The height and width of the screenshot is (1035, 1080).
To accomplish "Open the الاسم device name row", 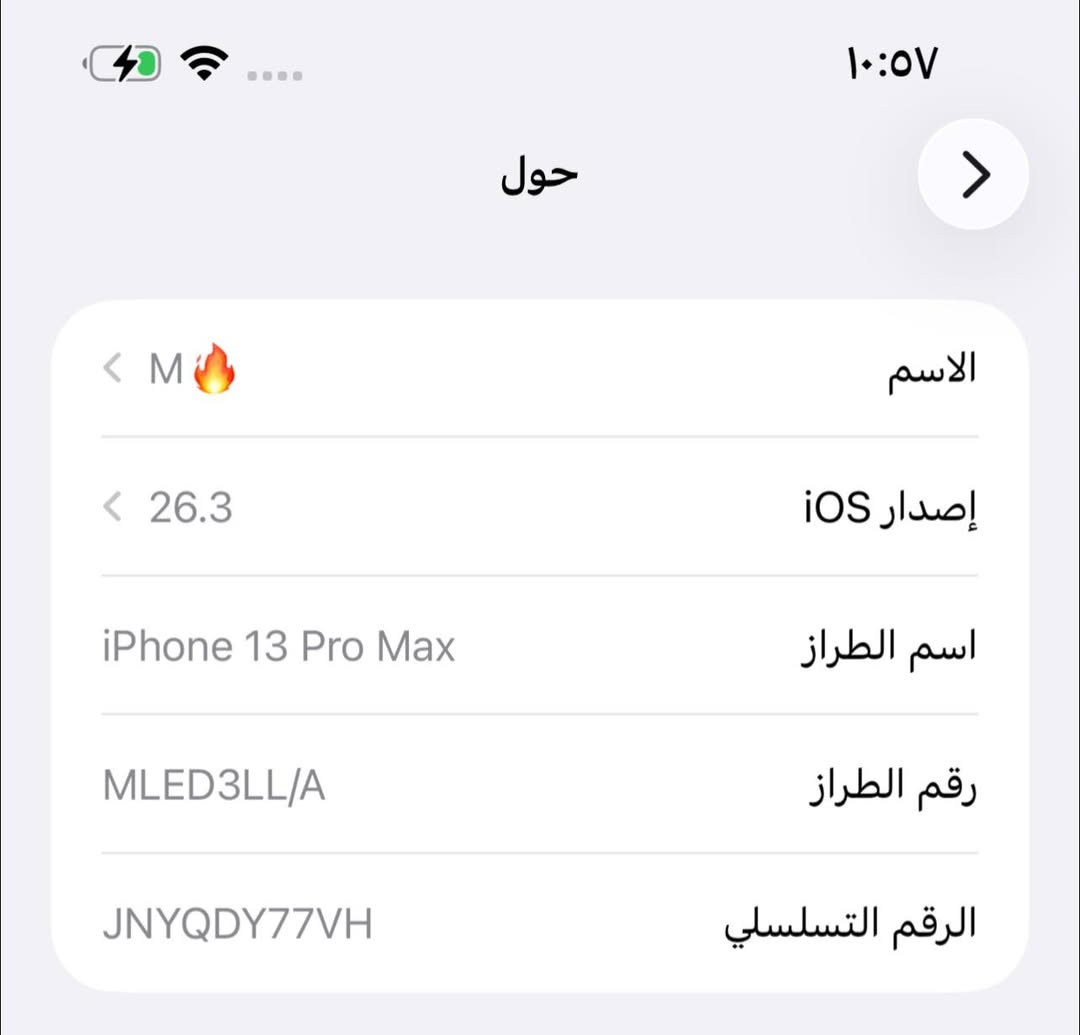I will coord(540,370).
